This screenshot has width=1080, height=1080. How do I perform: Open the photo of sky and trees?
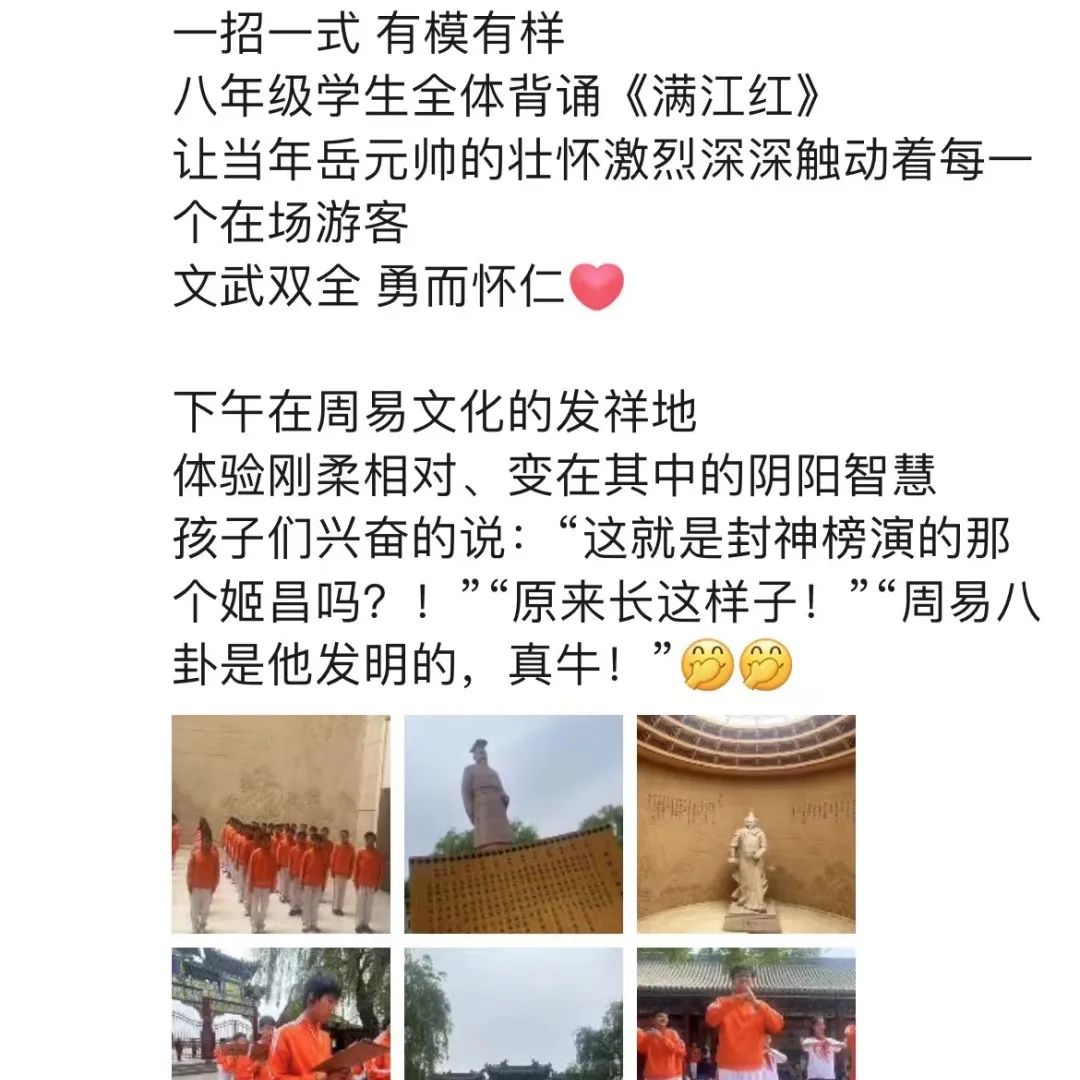(x=513, y=1014)
